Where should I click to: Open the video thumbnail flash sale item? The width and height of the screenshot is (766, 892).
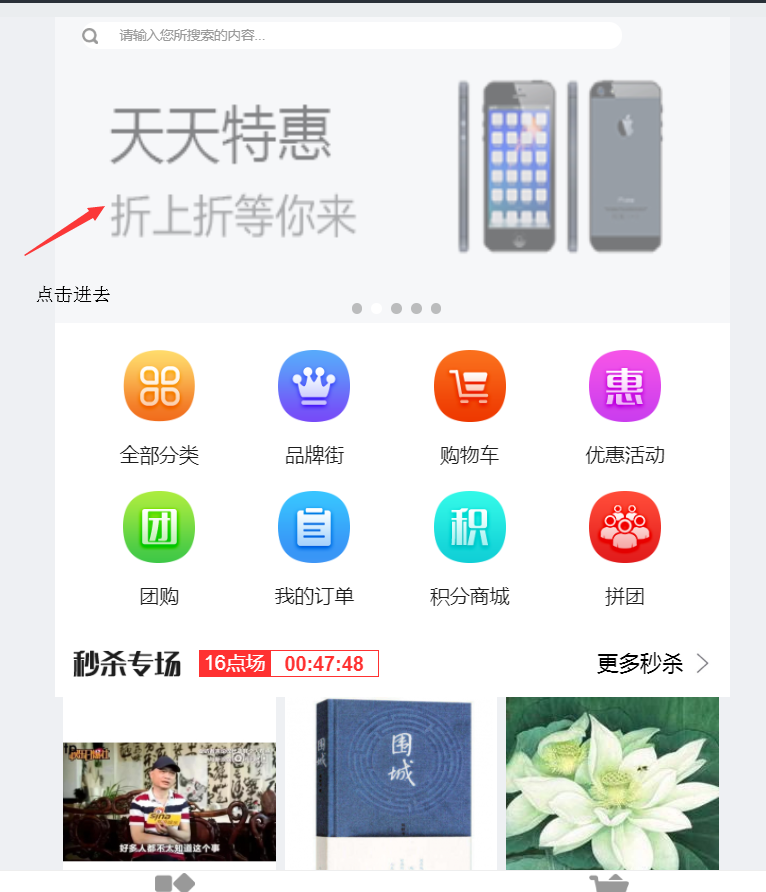pyautogui.click(x=169, y=800)
